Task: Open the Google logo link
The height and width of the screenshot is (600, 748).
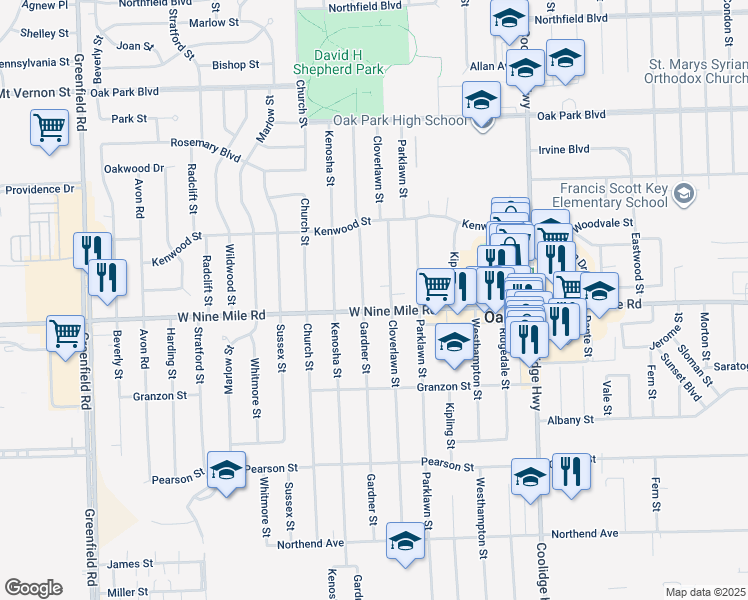Action: (x=33, y=588)
